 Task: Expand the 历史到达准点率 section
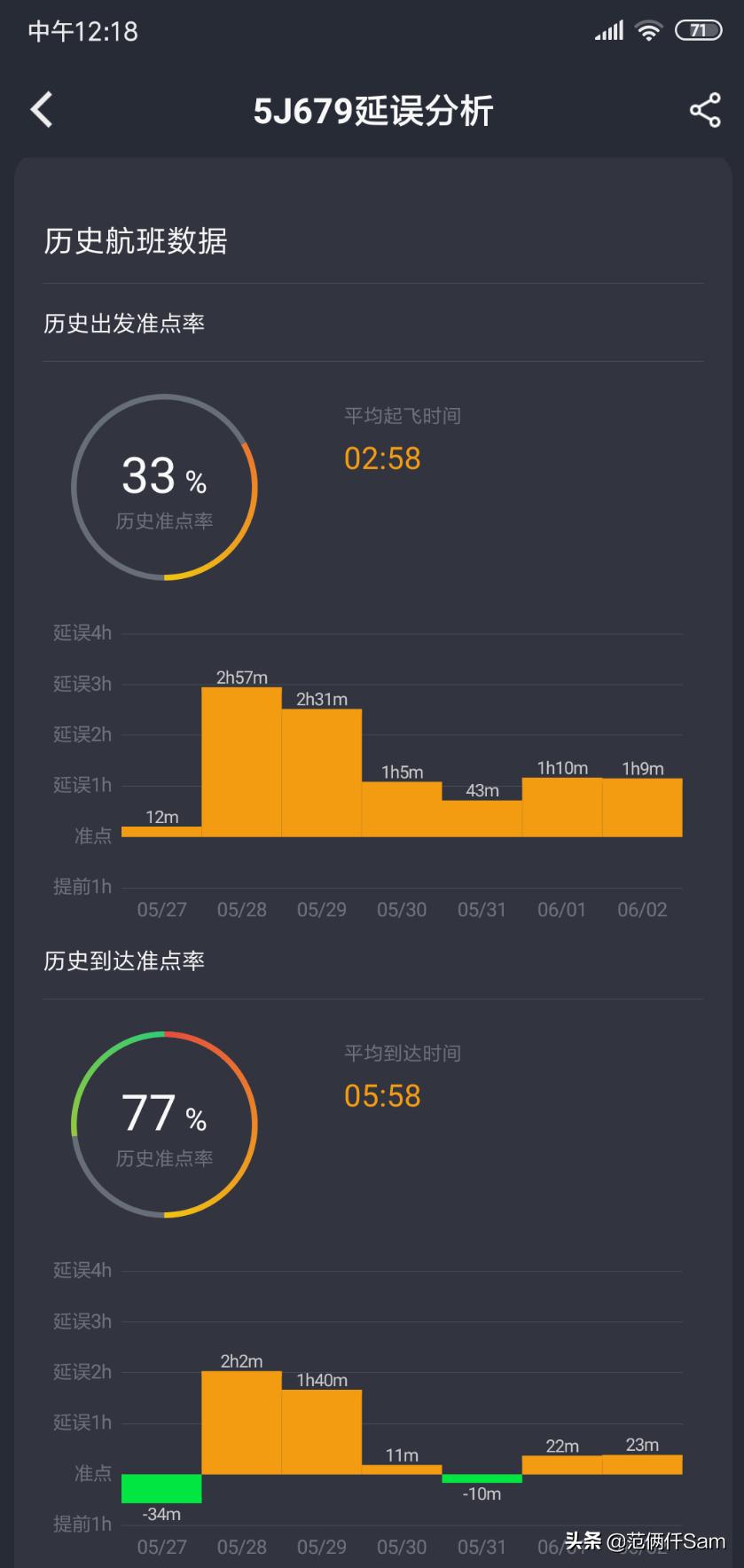124,960
